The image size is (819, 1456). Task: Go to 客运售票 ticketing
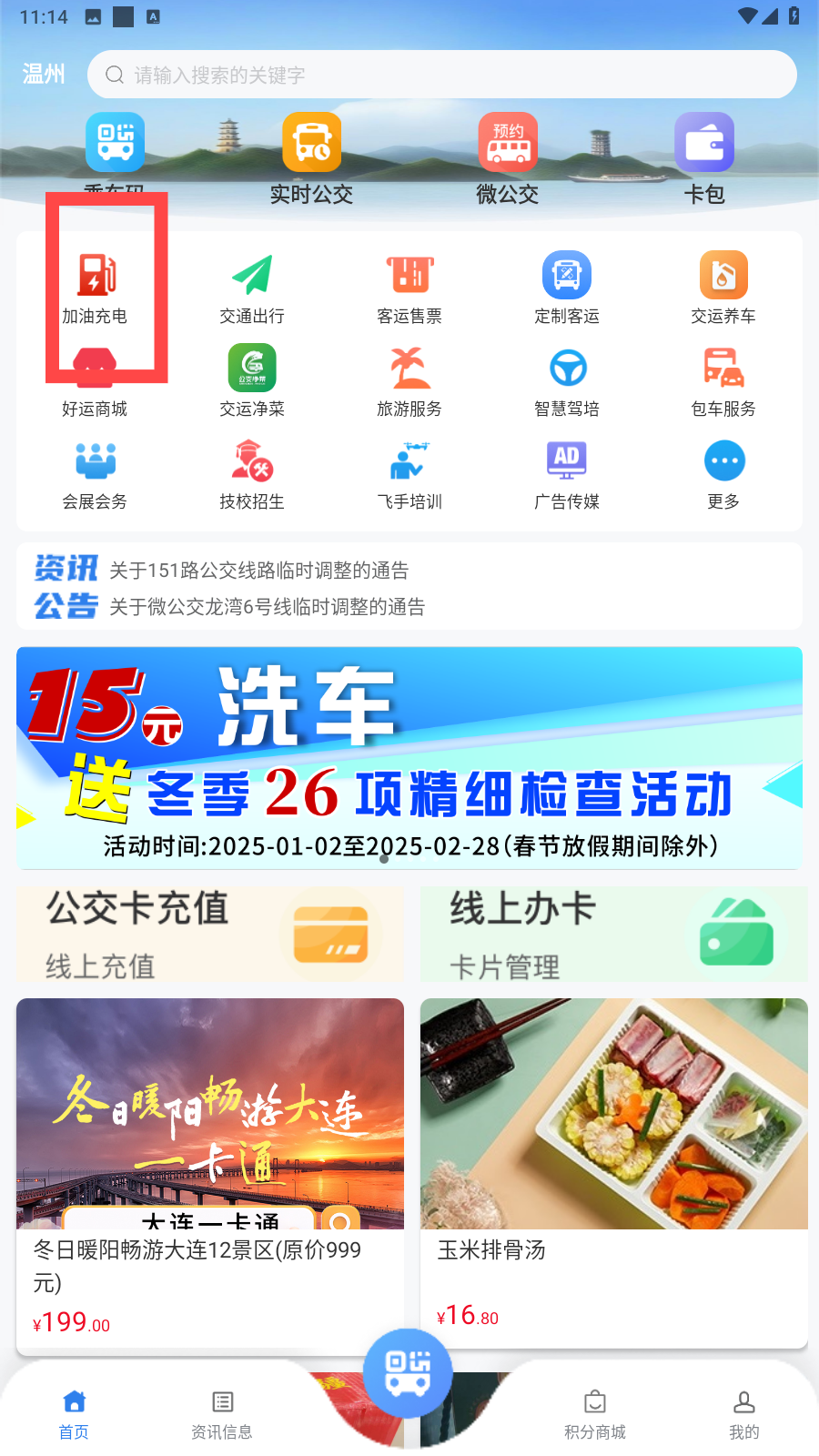pyautogui.click(x=409, y=288)
